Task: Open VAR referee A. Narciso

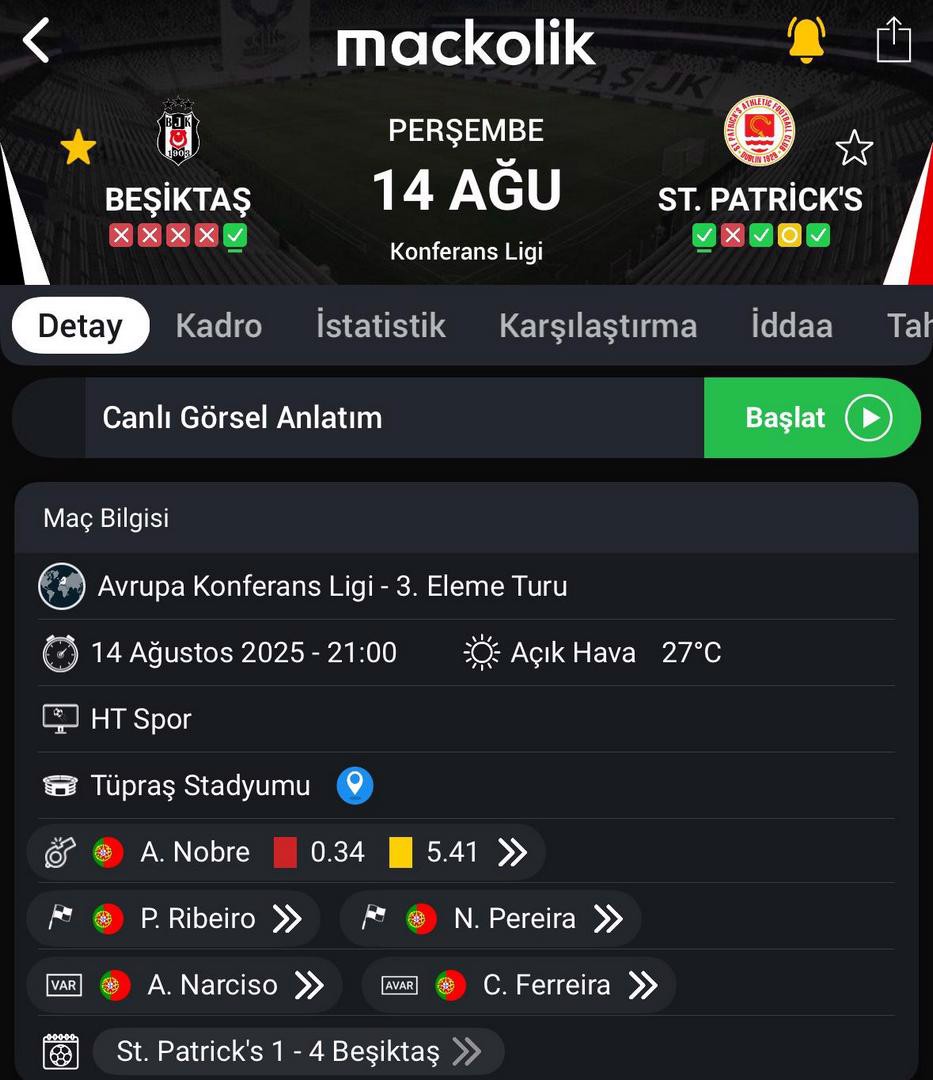Action: (x=185, y=985)
